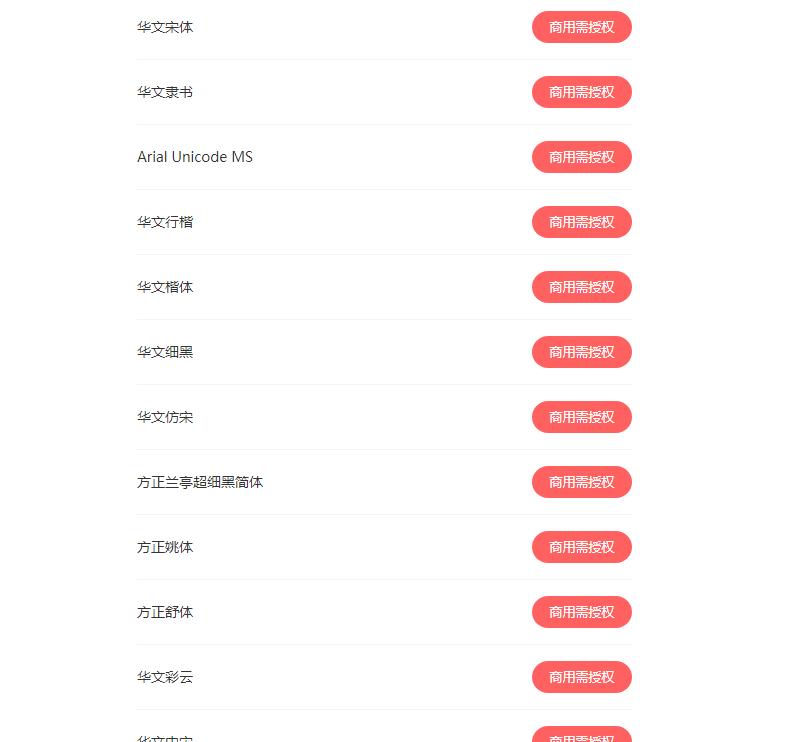800x742 pixels.
Task: Select the 商用需授权 button for 华文行楷
Action: (x=581, y=222)
